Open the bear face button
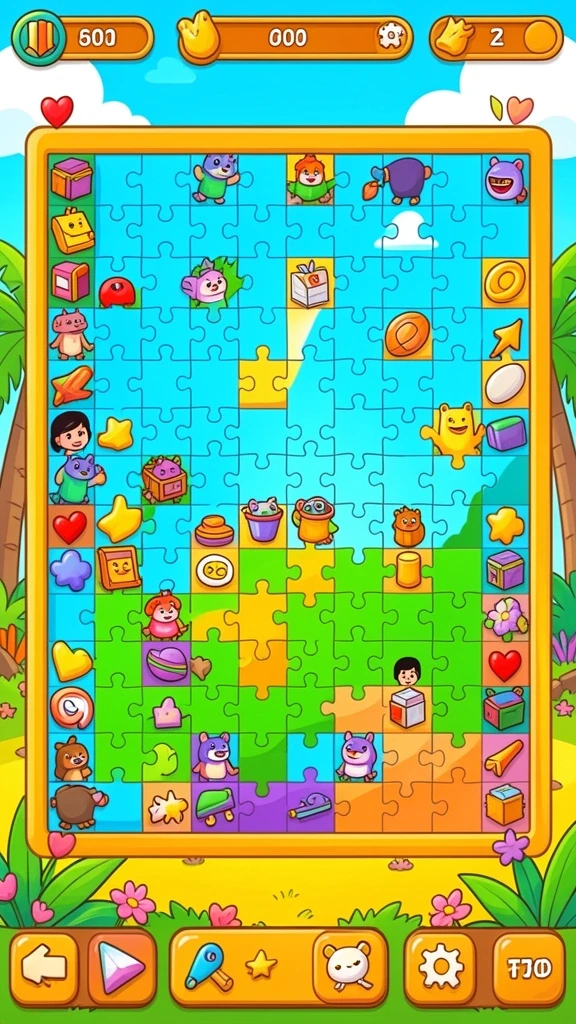Screen dimensions: 576x1024 (x=350, y=967)
